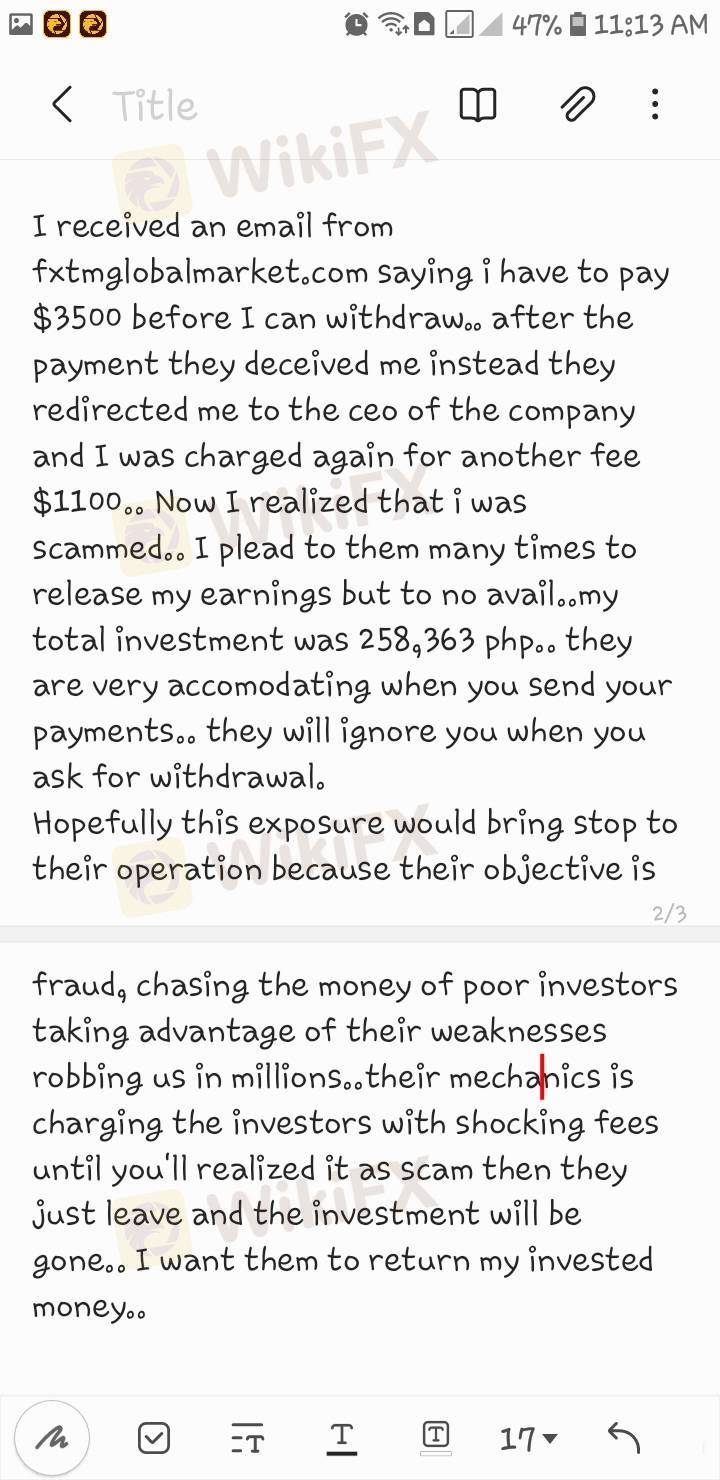The height and width of the screenshot is (1480, 720).
Task: Undo the last edit
Action: point(623,1438)
